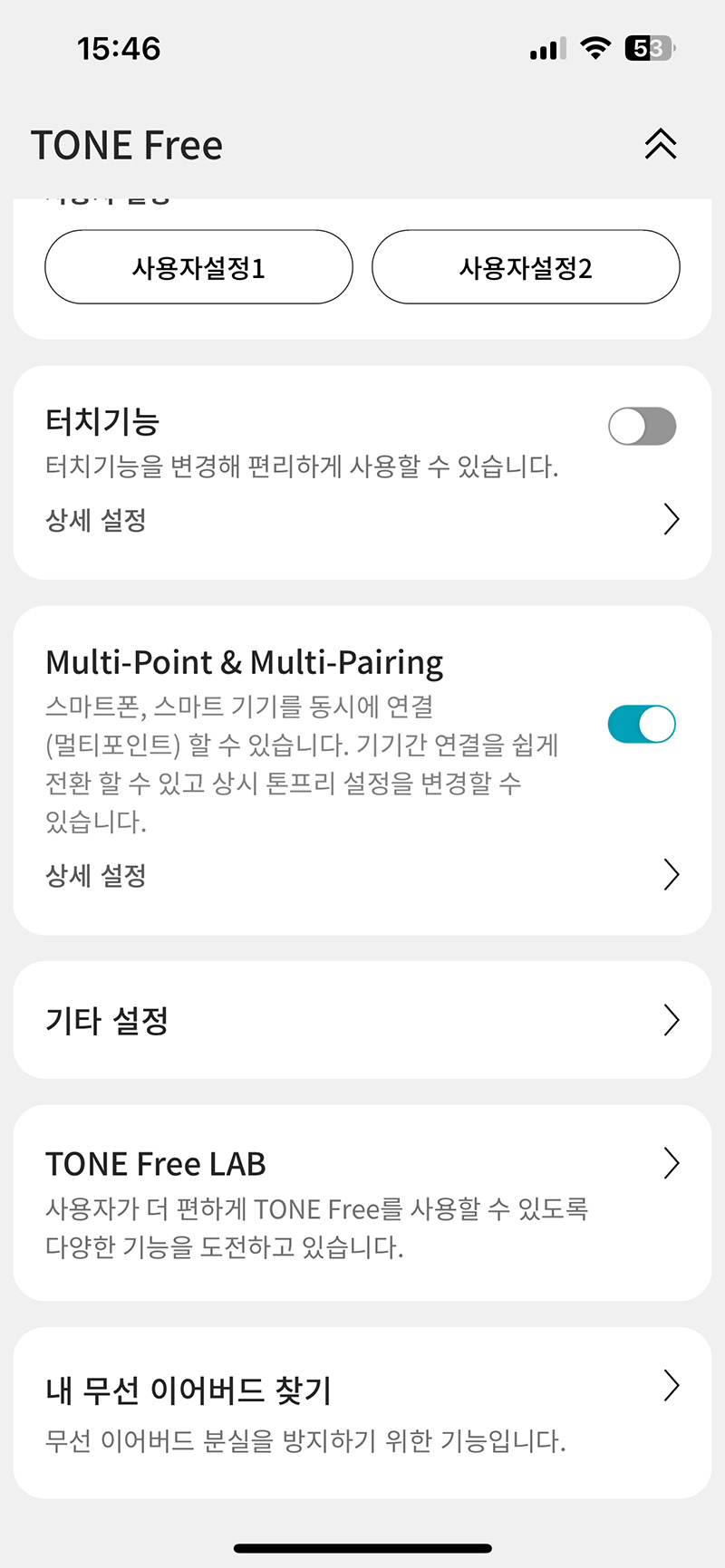Screen dimensions: 725x1568
Task: Open 상세 설정 under Multi-Point & Multi-Pairing
Action: pos(362,875)
